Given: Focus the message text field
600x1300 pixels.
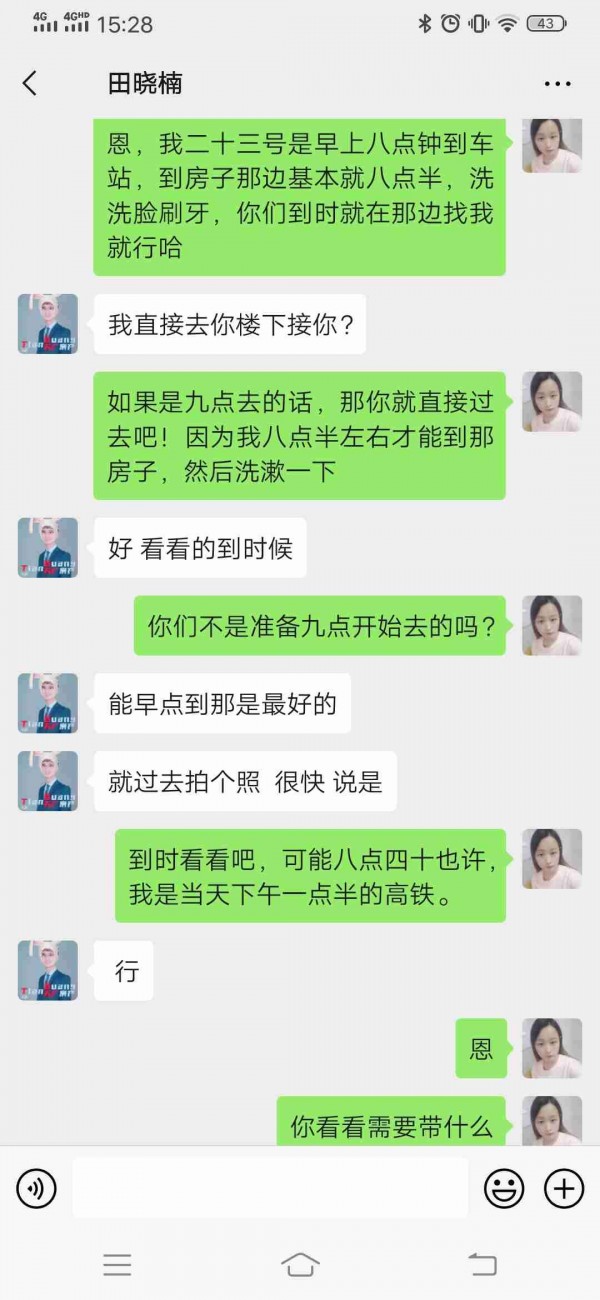Looking at the screenshot, I should pos(270,1188).
